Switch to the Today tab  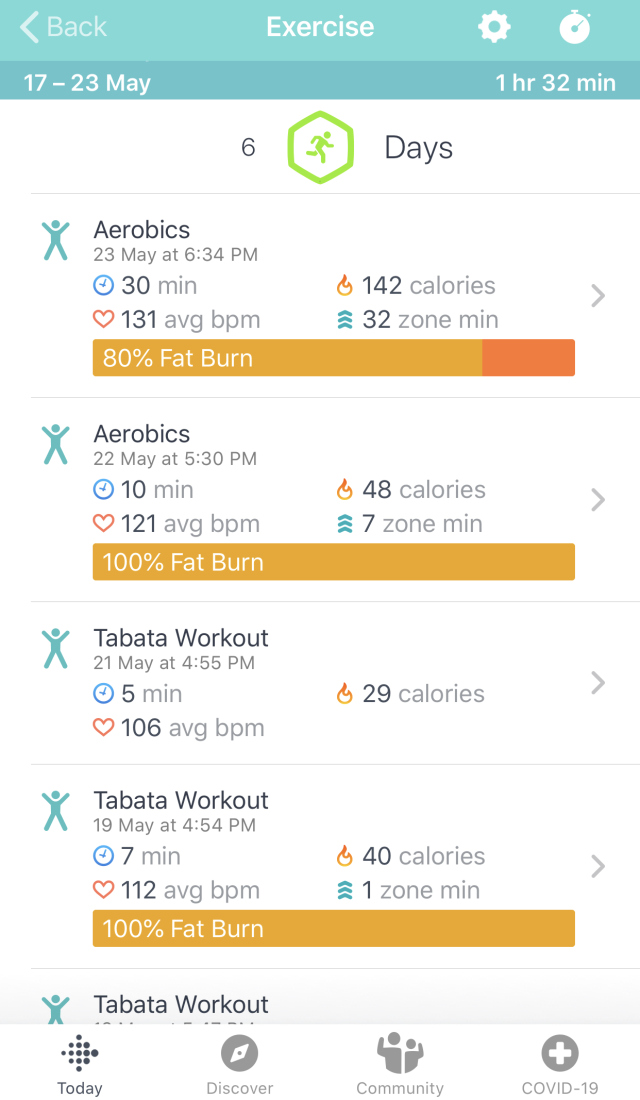80,1064
